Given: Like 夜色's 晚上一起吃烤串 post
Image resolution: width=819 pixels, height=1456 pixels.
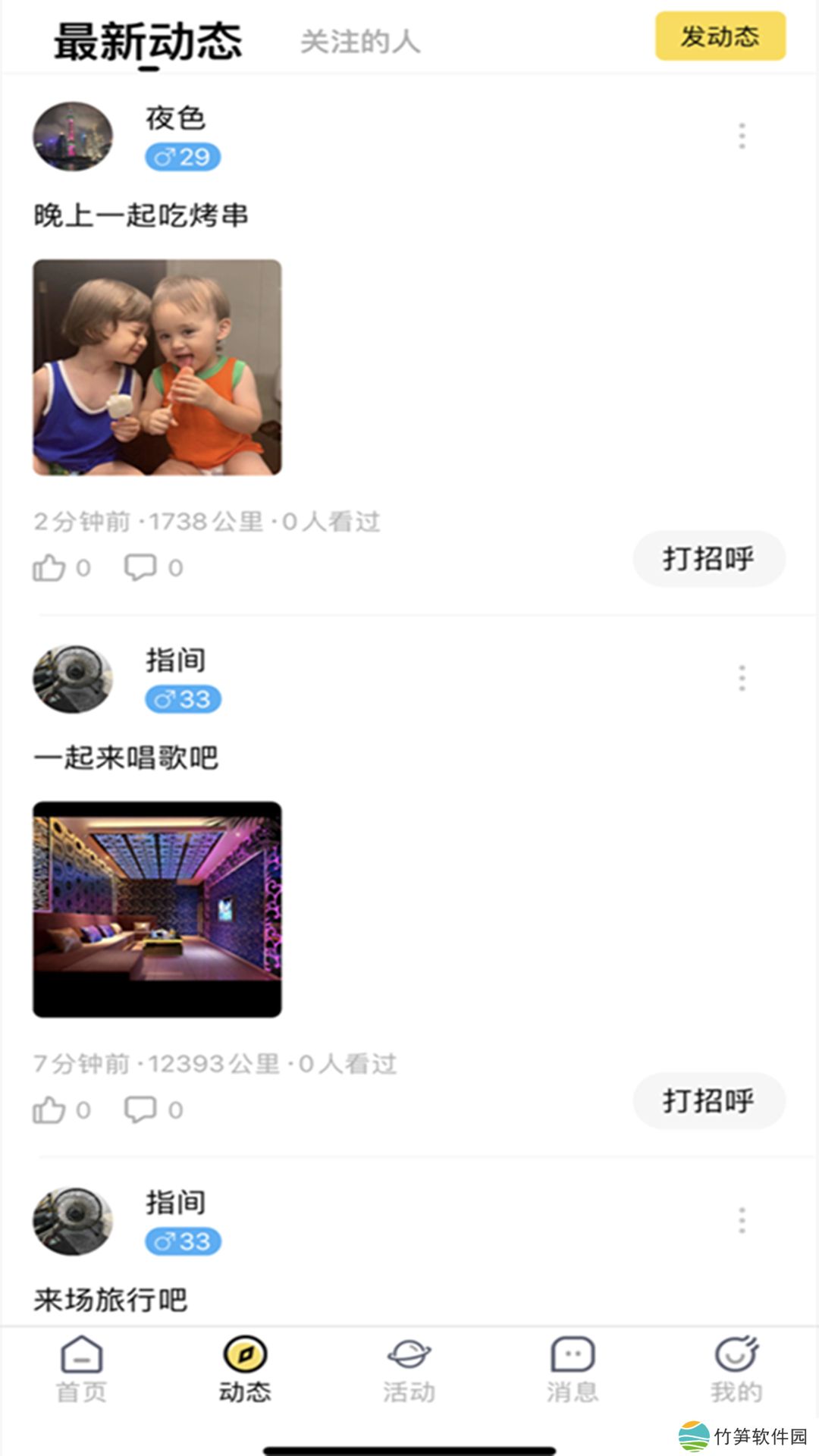Looking at the screenshot, I should point(50,567).
